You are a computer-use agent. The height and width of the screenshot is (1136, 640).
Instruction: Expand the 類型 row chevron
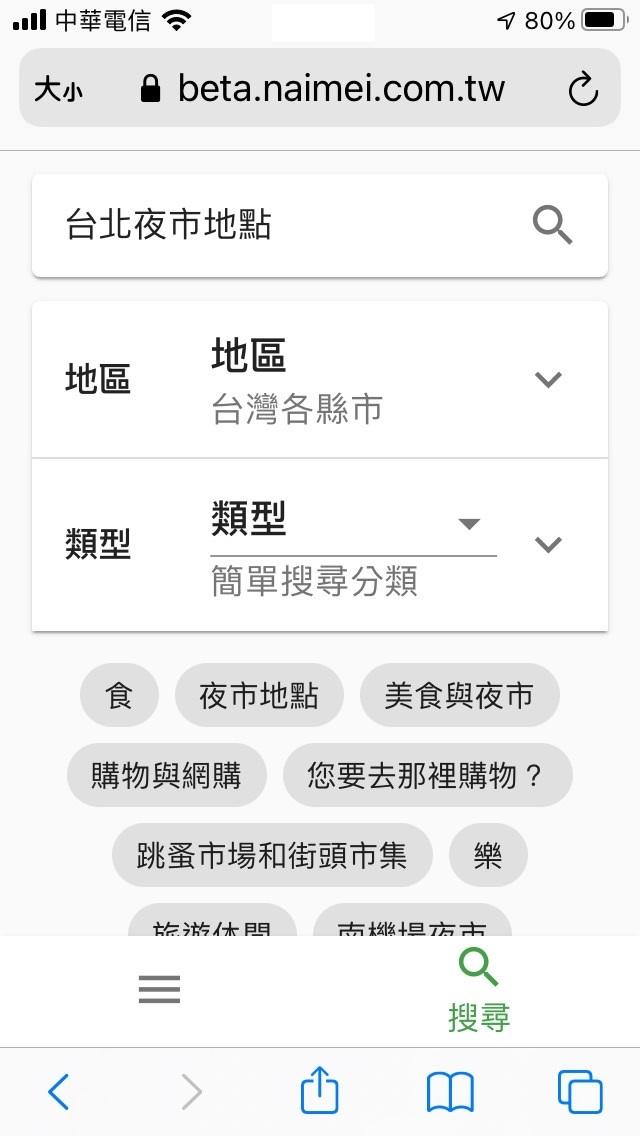coord(548,544)
